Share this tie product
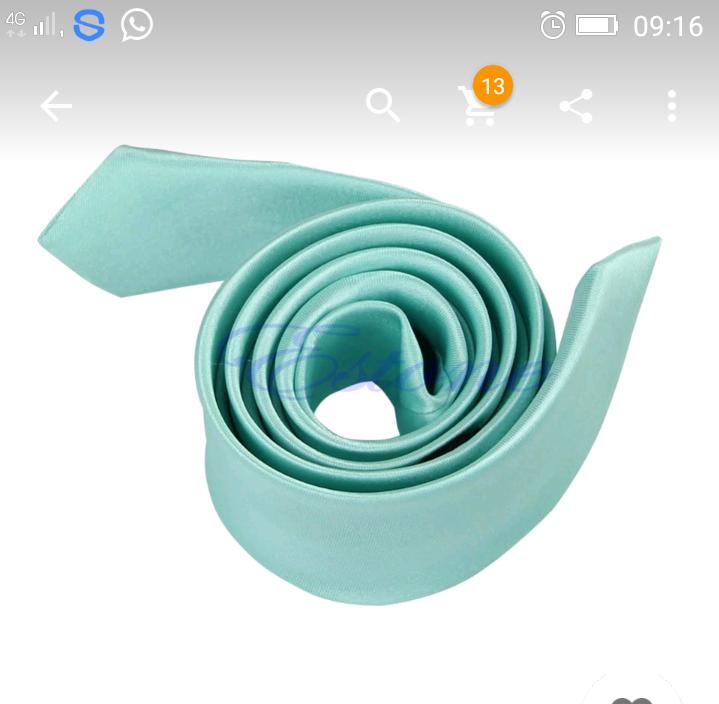The height and width of the screenshot is (704, 719). click(576, 106)
